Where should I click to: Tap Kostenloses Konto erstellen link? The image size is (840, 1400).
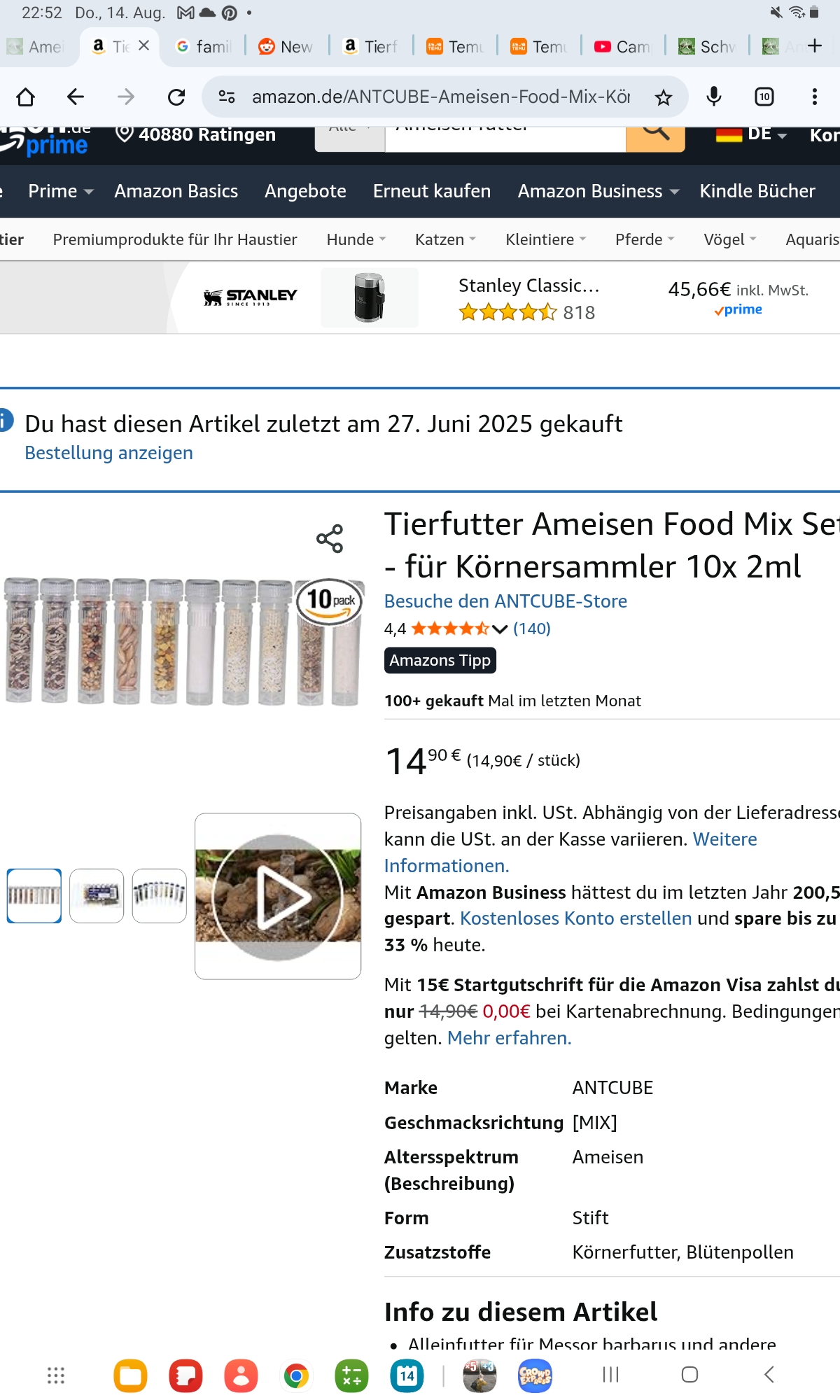(575, 918)
